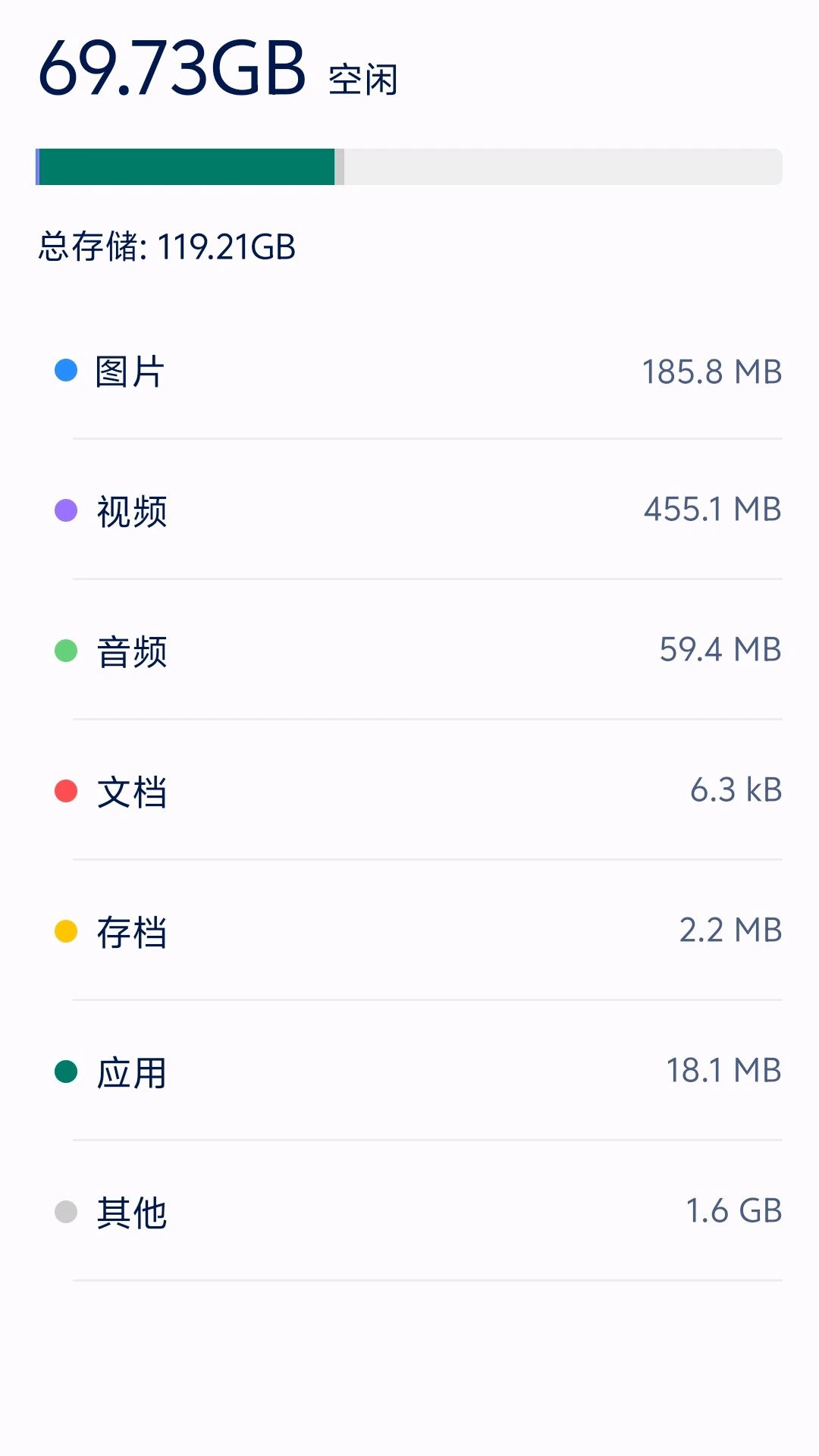
Task: Select the 图片 storage category row
Action: (x=409, y=369)
